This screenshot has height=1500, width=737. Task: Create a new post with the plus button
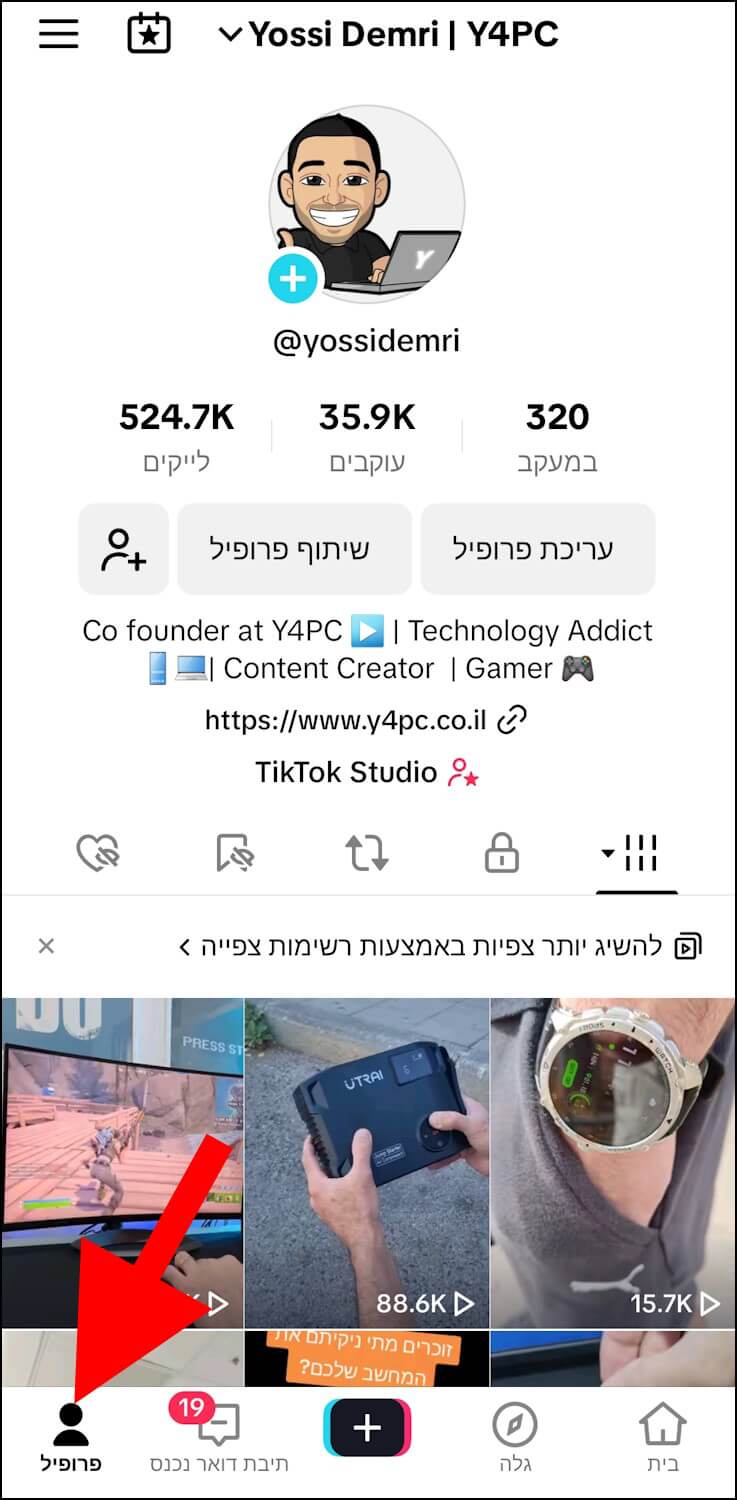[367, 1428]
